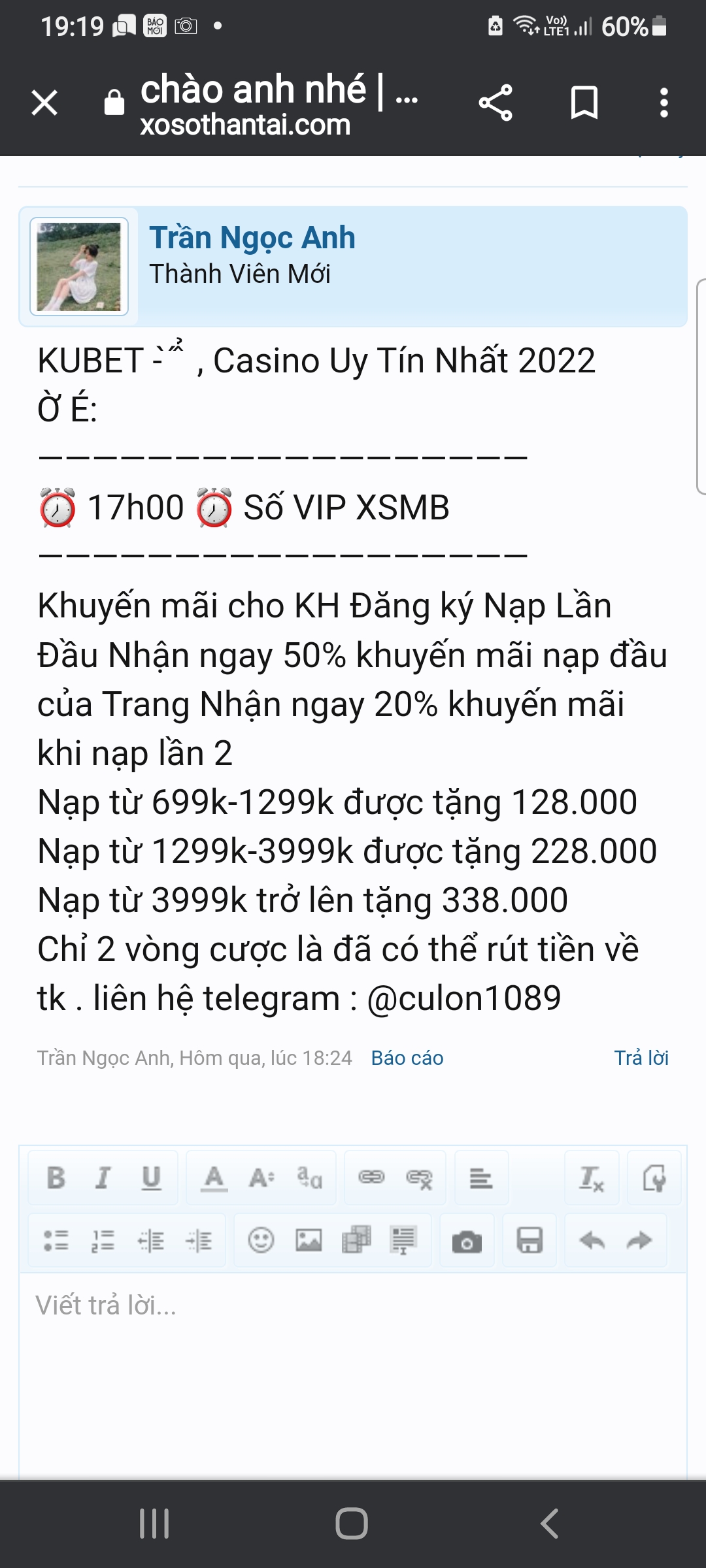The image size is (706, 1568).
Task: Open text alignment options
Action: point(481,1178)
